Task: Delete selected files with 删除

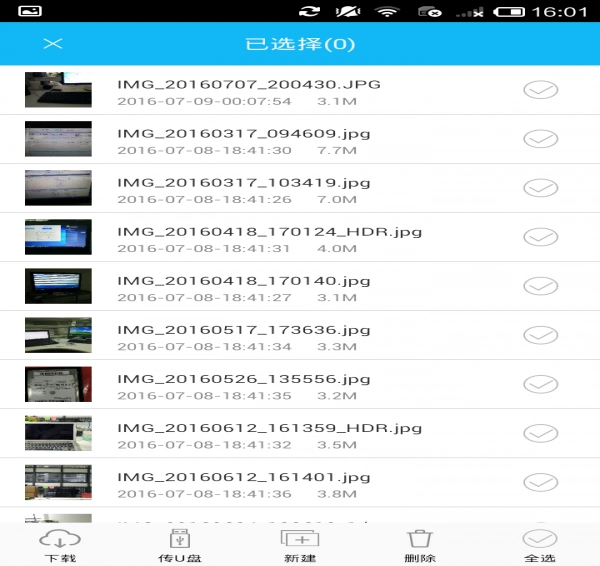Action: 420,545
